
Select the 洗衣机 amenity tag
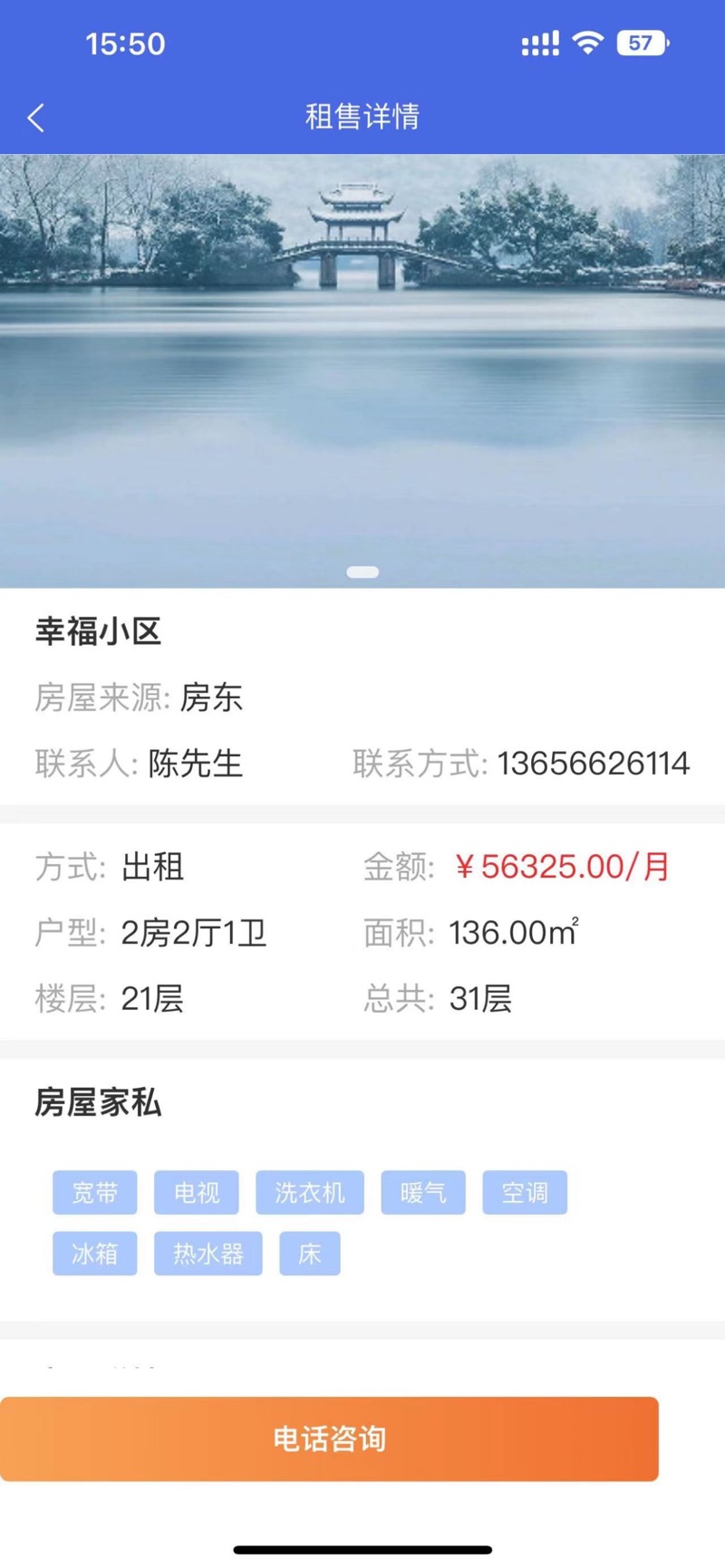click(309, 1193)
